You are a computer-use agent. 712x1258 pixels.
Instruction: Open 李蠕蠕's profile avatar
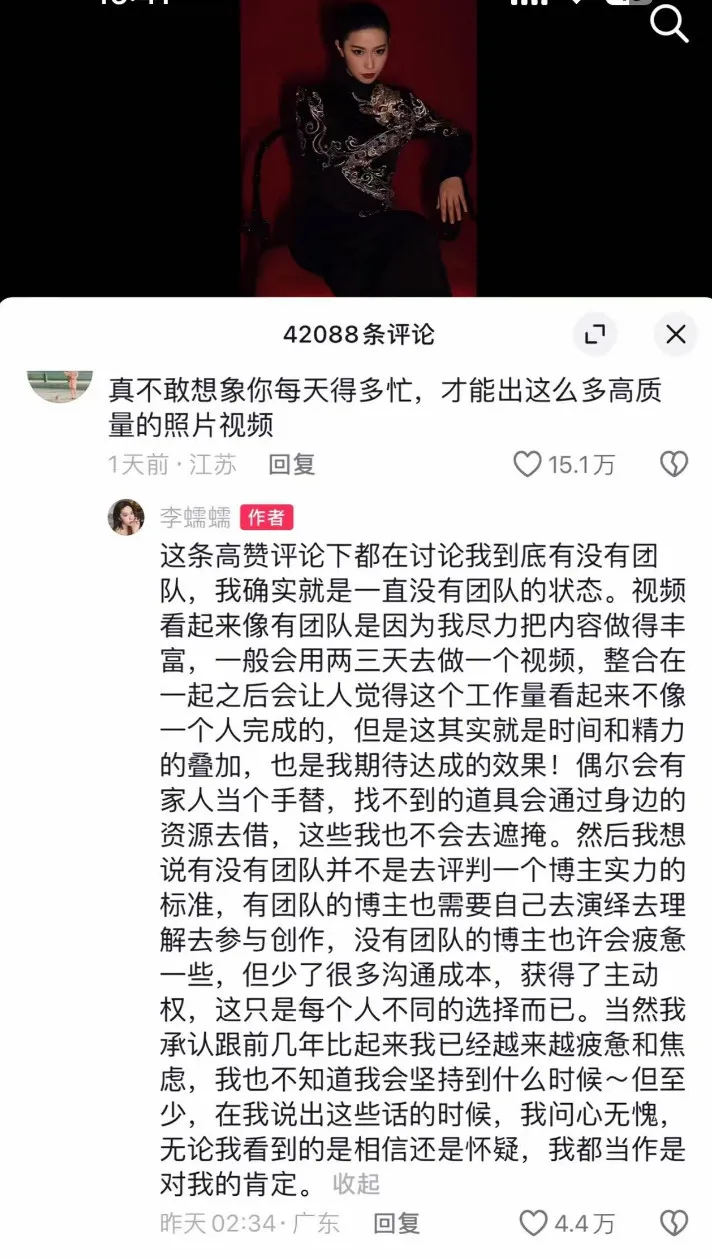[x=126, y=517]
